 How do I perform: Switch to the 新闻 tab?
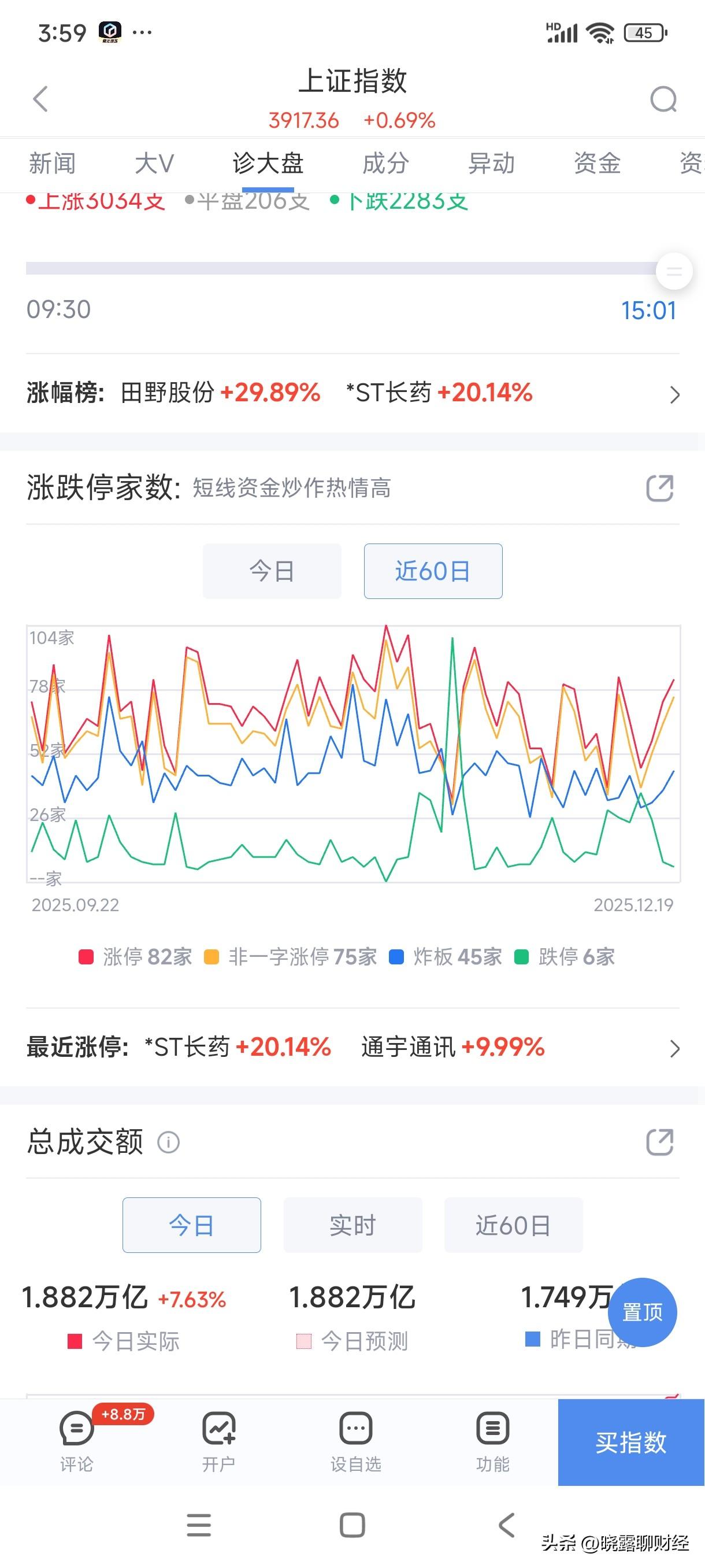[x=53, y=164]
